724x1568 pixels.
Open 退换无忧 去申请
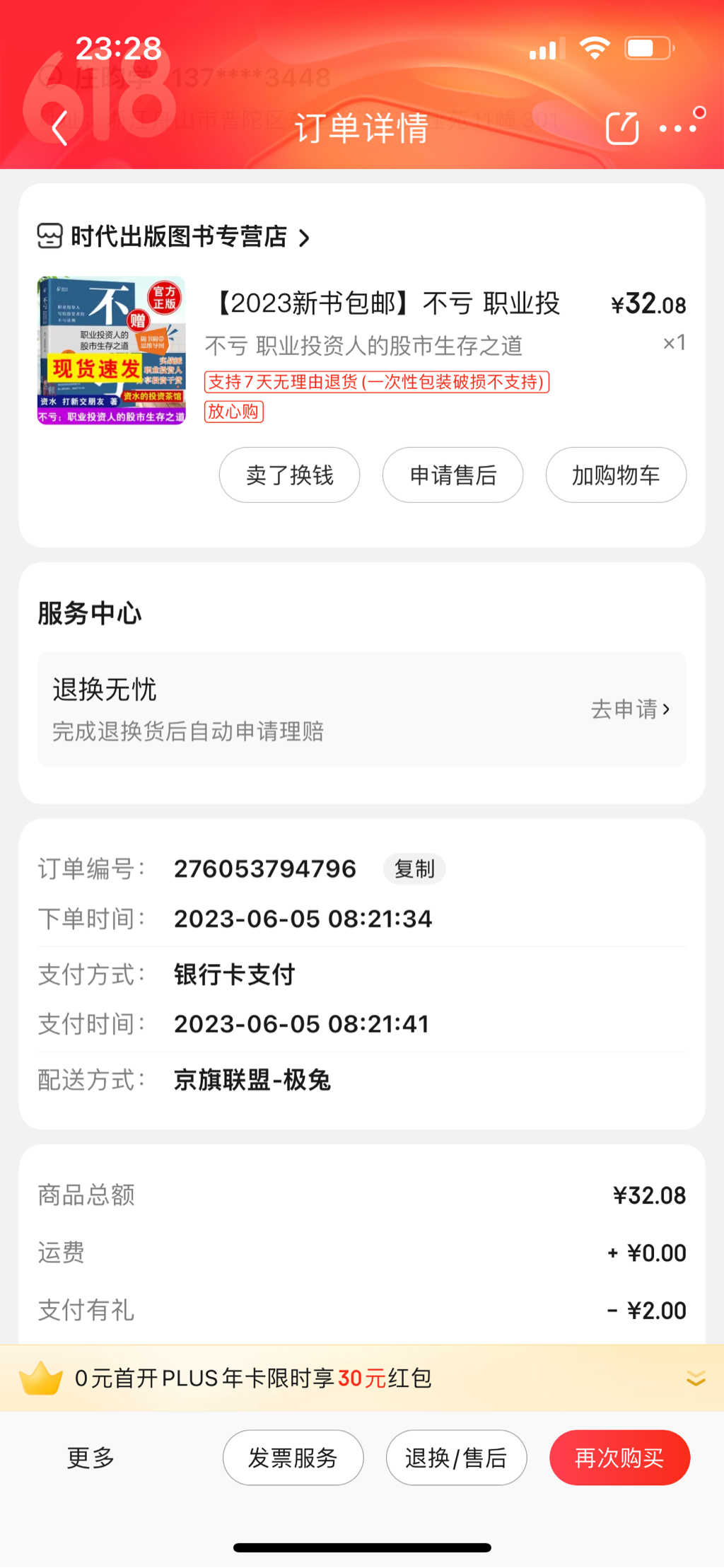pos(629,709)
